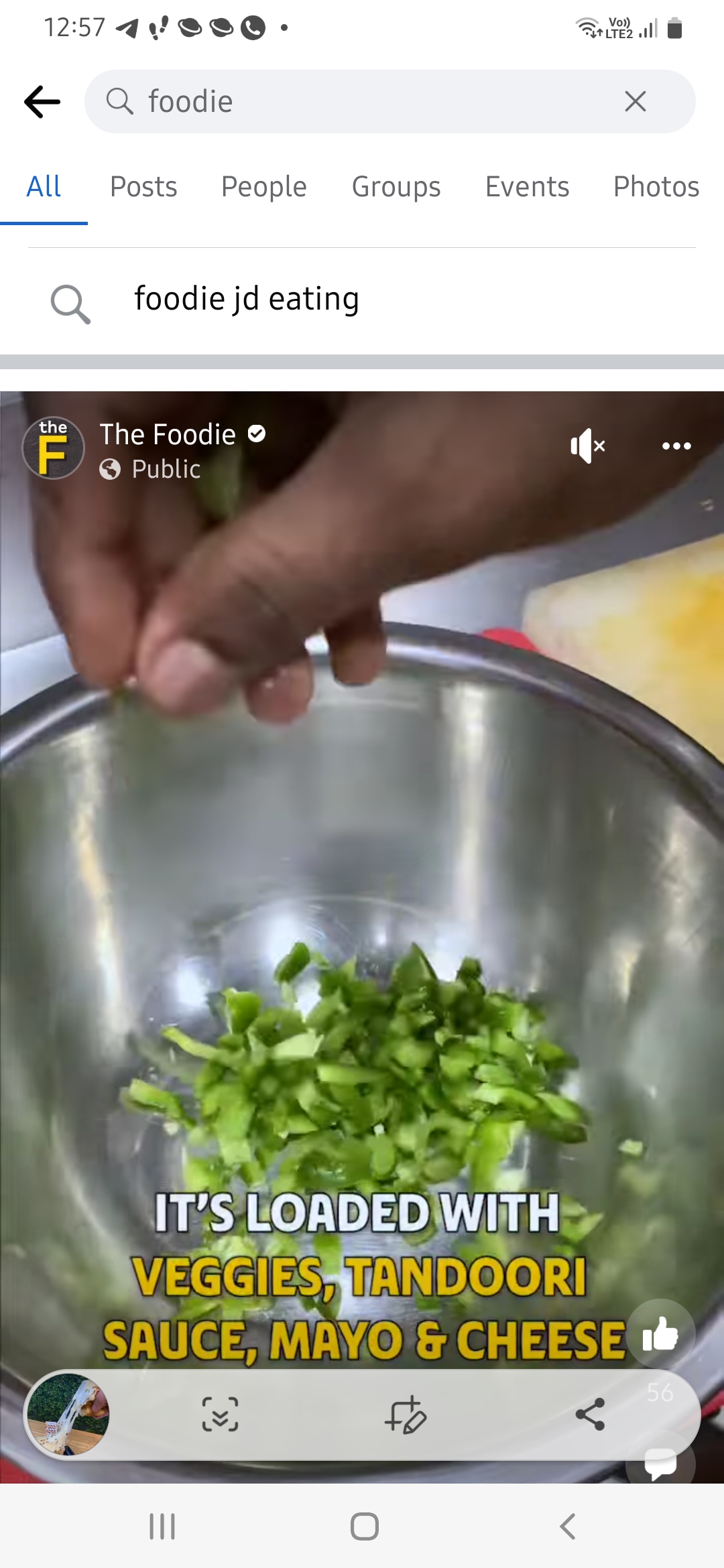Show the Photos tab
This screenshot has width=724, height=1568.
pyautogui.click(x=656, y=186)
